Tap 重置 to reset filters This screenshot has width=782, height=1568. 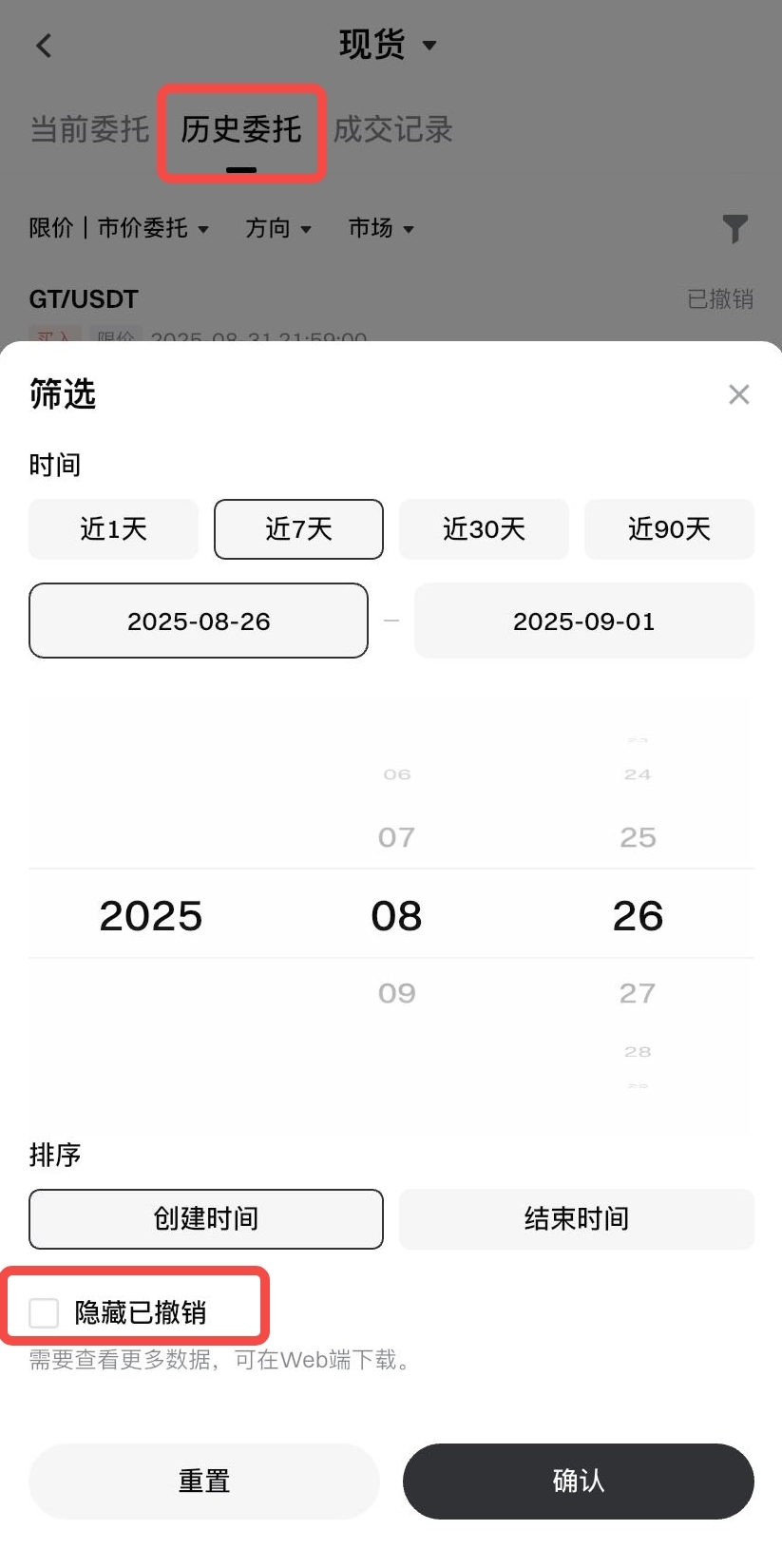204,1481
